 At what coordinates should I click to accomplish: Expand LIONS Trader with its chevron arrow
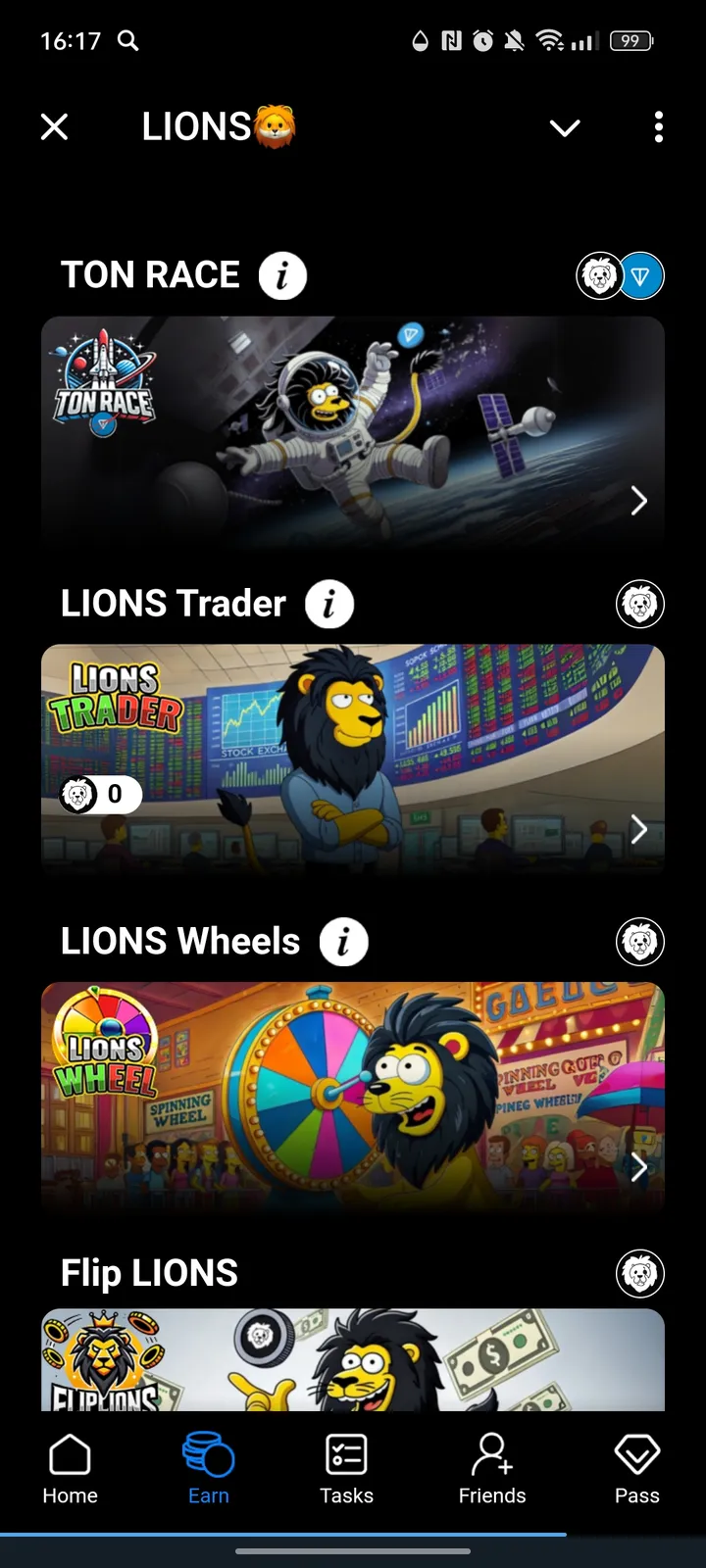click(638, 829)
